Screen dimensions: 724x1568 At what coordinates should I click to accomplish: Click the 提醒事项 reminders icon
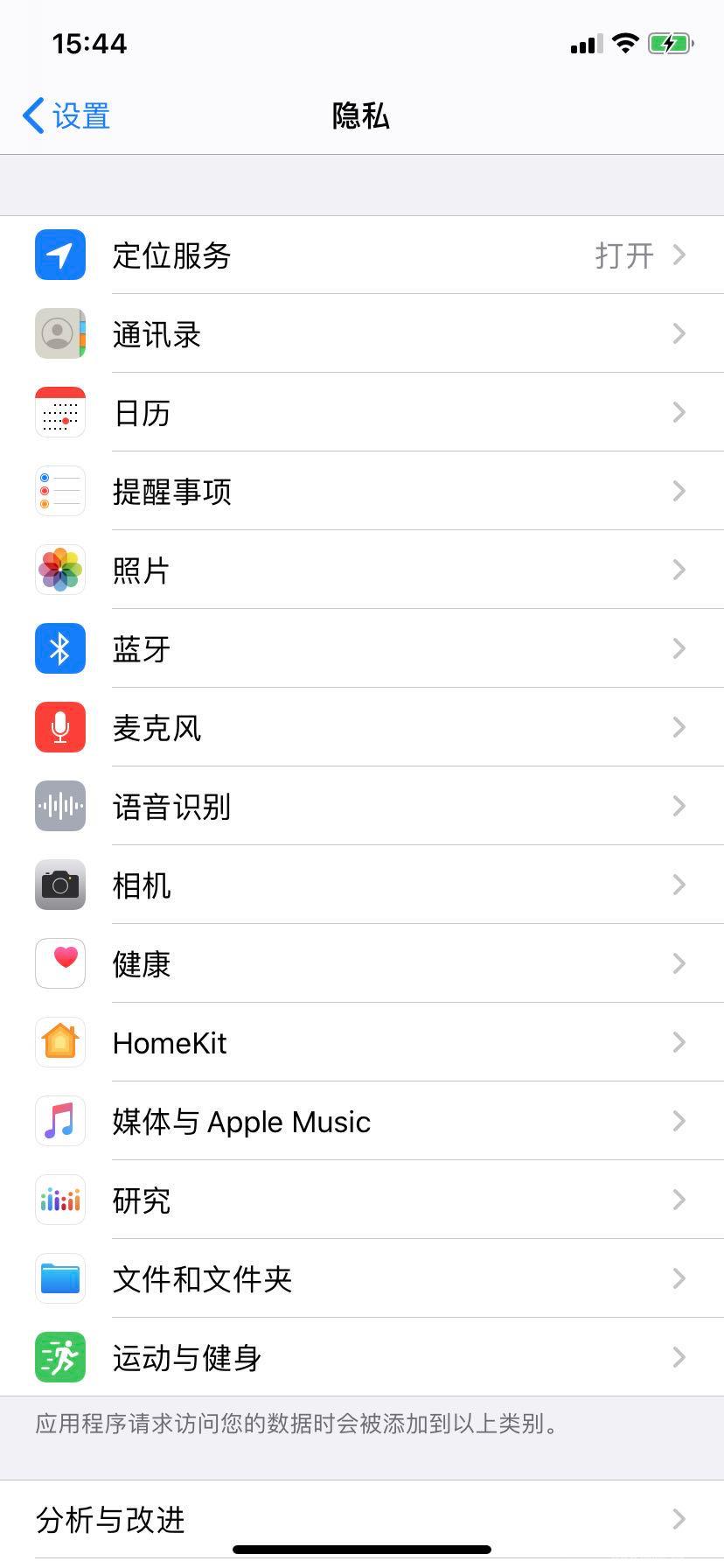[59, 491]
